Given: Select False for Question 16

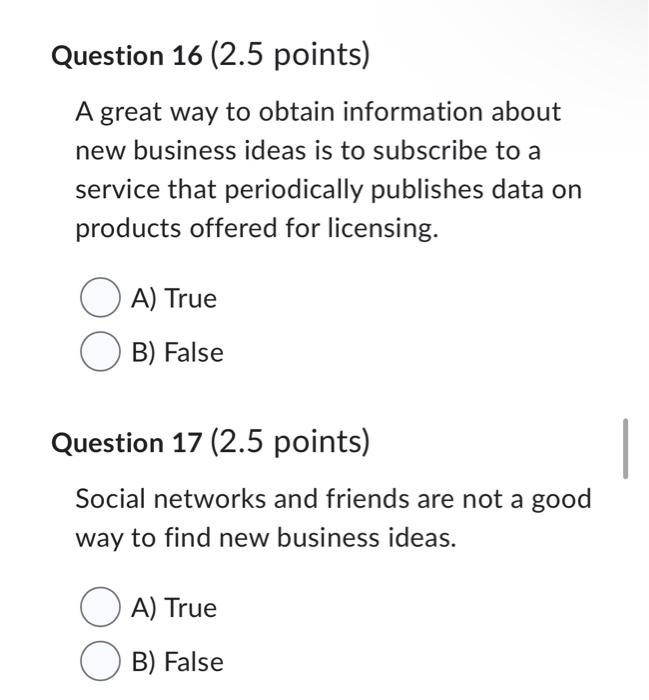Looking at the screenshot, I should pos(99,352).
